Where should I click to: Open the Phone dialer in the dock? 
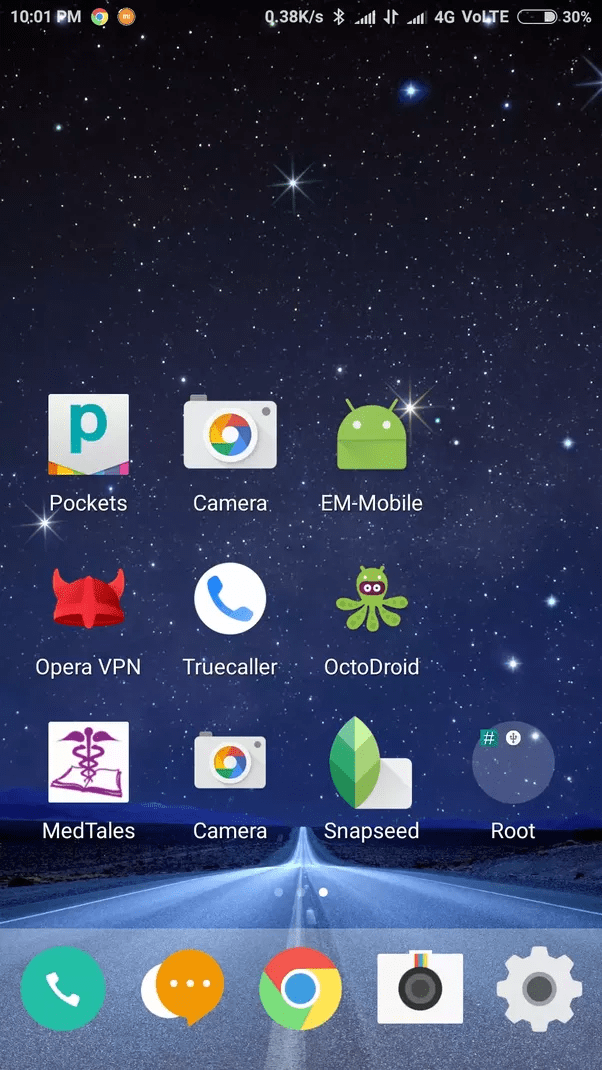[x=63, y=988]
